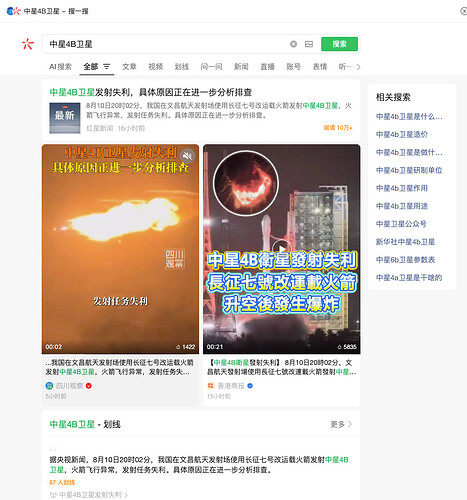Focus the 中星4B卫星 search field

(x=167, y=44)
